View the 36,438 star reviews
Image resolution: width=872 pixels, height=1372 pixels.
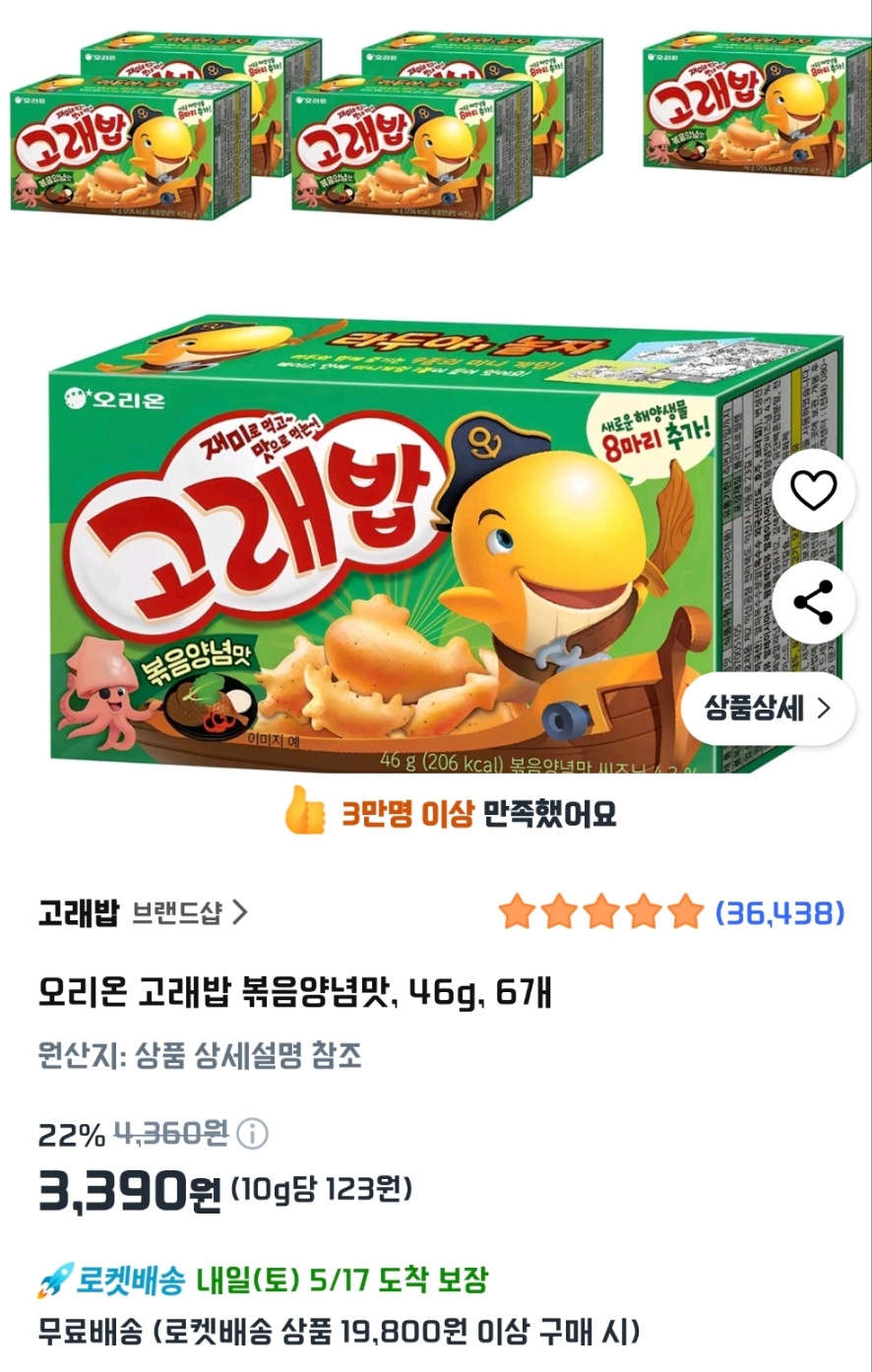tap(671, 913)
